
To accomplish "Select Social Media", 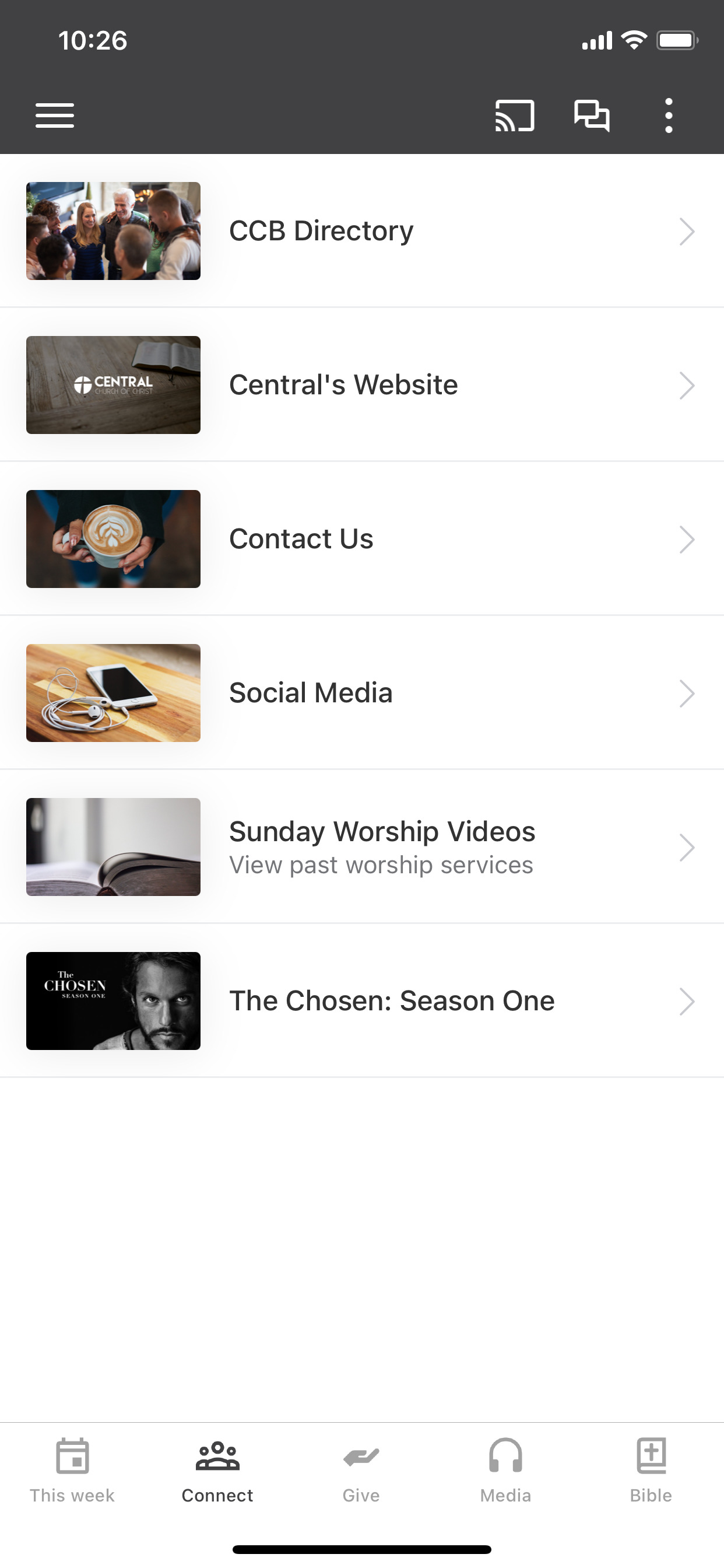I will click(362, 692).
